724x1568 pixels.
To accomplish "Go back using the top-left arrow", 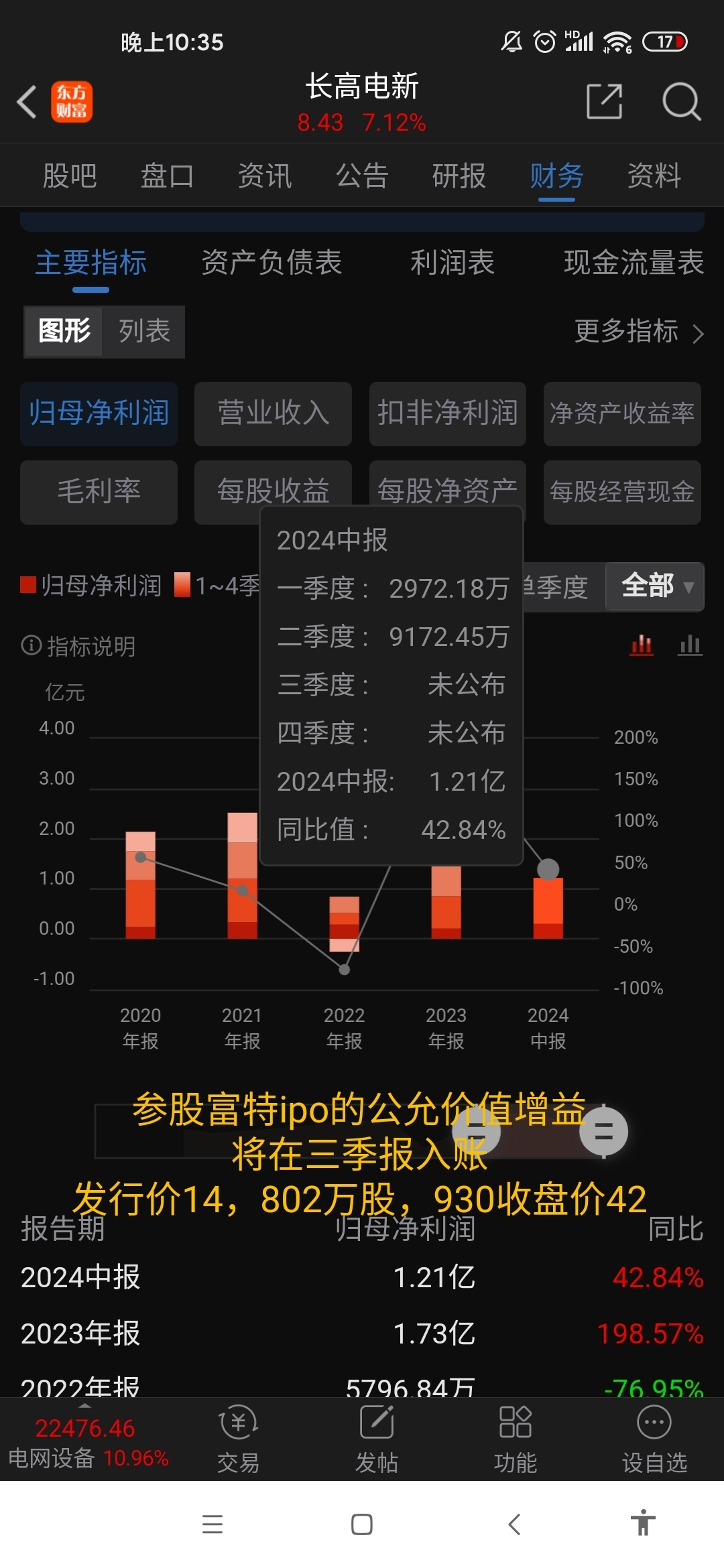I will point(27,102).
